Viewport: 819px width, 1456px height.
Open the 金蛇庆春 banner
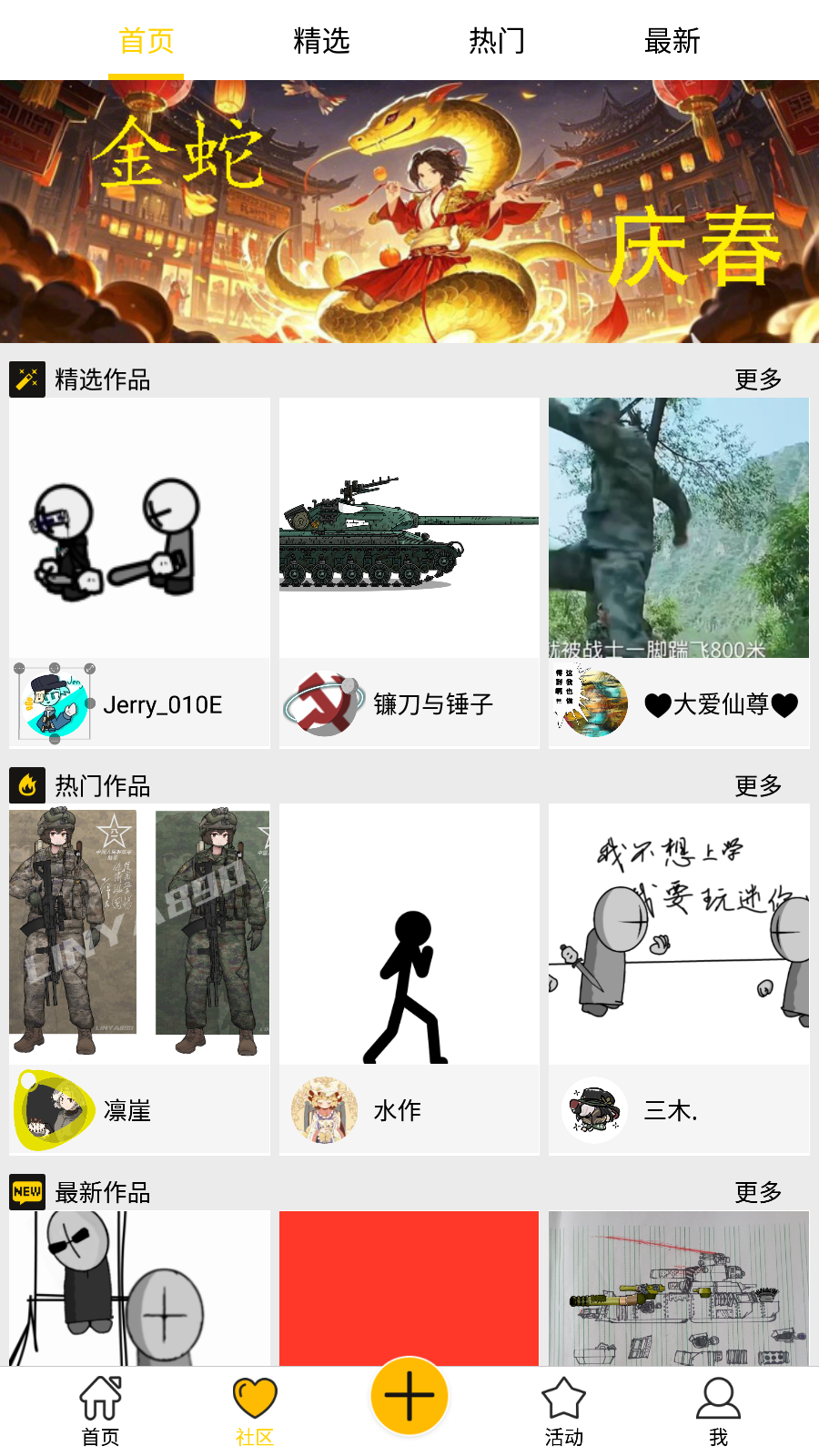(x=409, y=211)
